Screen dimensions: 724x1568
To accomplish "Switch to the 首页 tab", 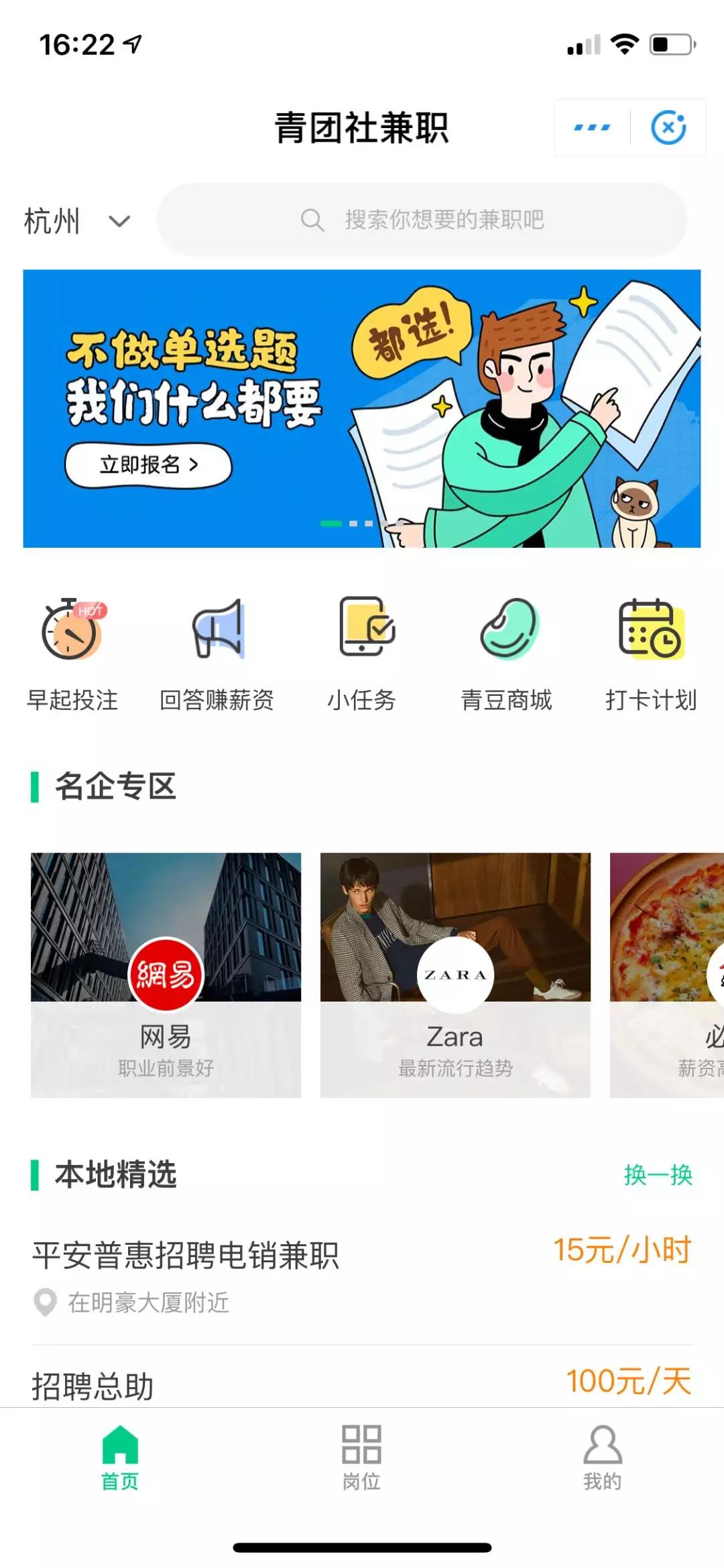I will coord(120,1457).
